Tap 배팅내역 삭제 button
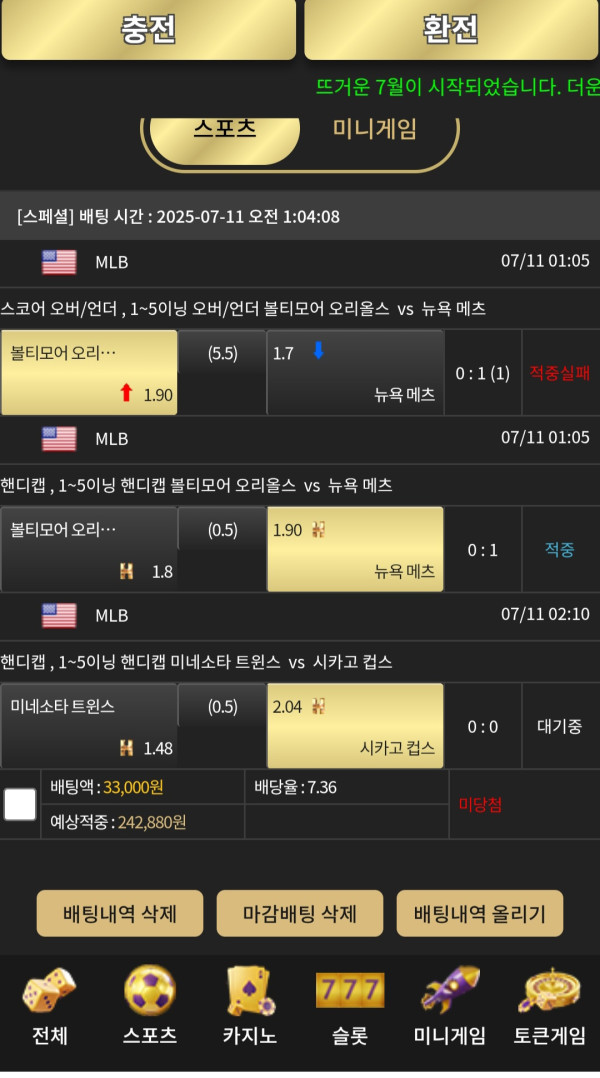This screenshot has width=600, height=1078. click(120, 913)
